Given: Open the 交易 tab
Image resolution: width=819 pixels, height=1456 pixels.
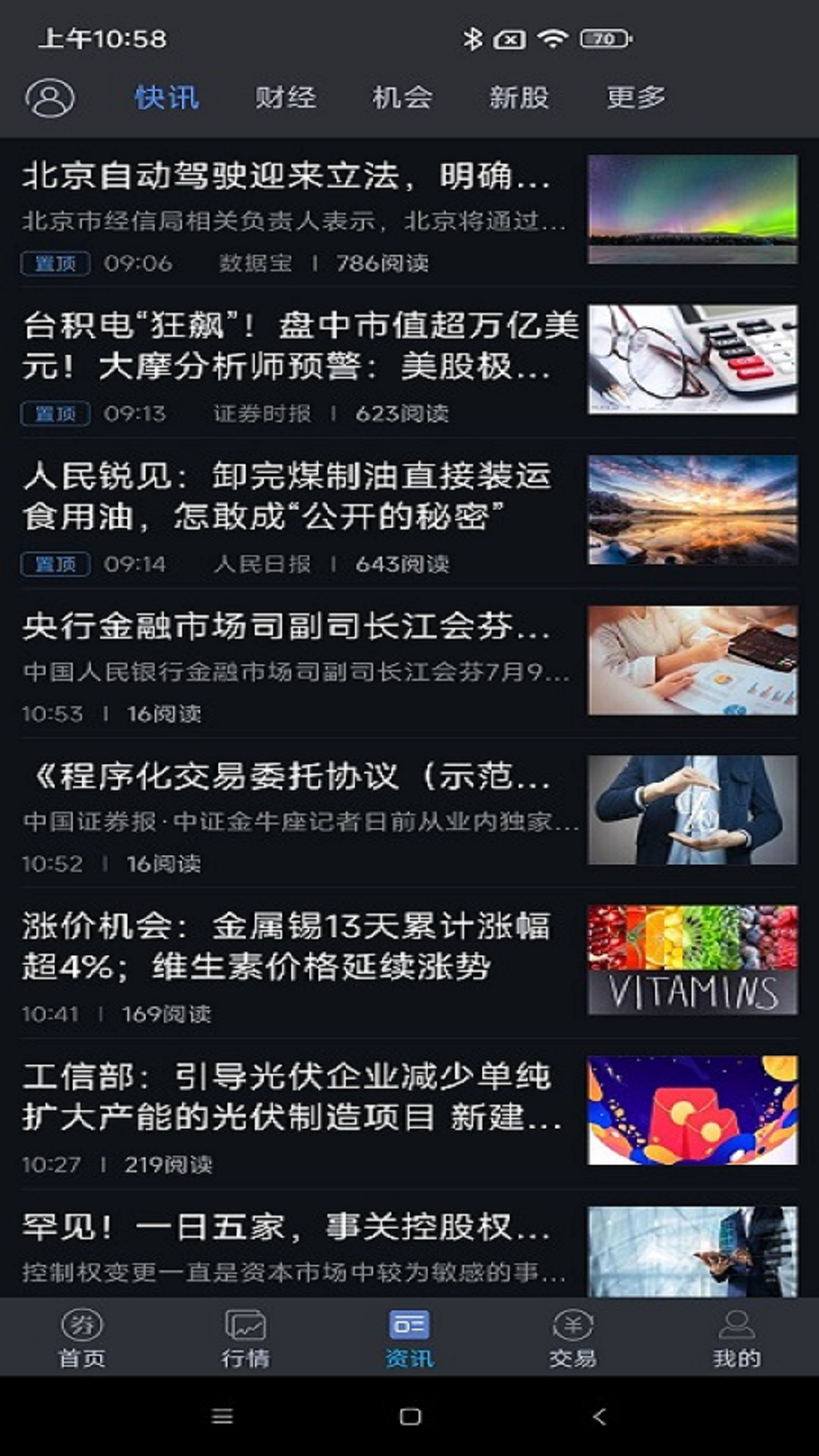Looking at the screenshot, I should [573, 1338].
